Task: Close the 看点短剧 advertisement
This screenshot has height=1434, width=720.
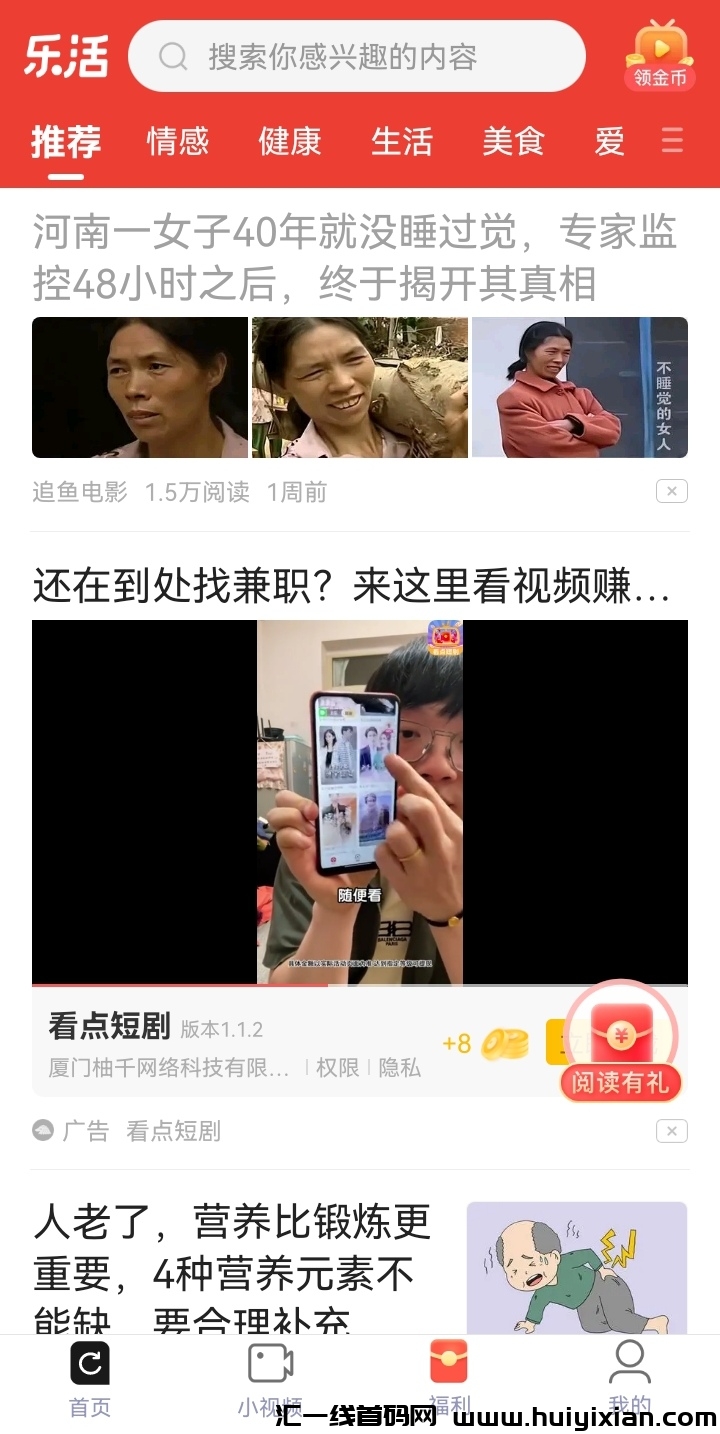Action: coord(671,1131)
